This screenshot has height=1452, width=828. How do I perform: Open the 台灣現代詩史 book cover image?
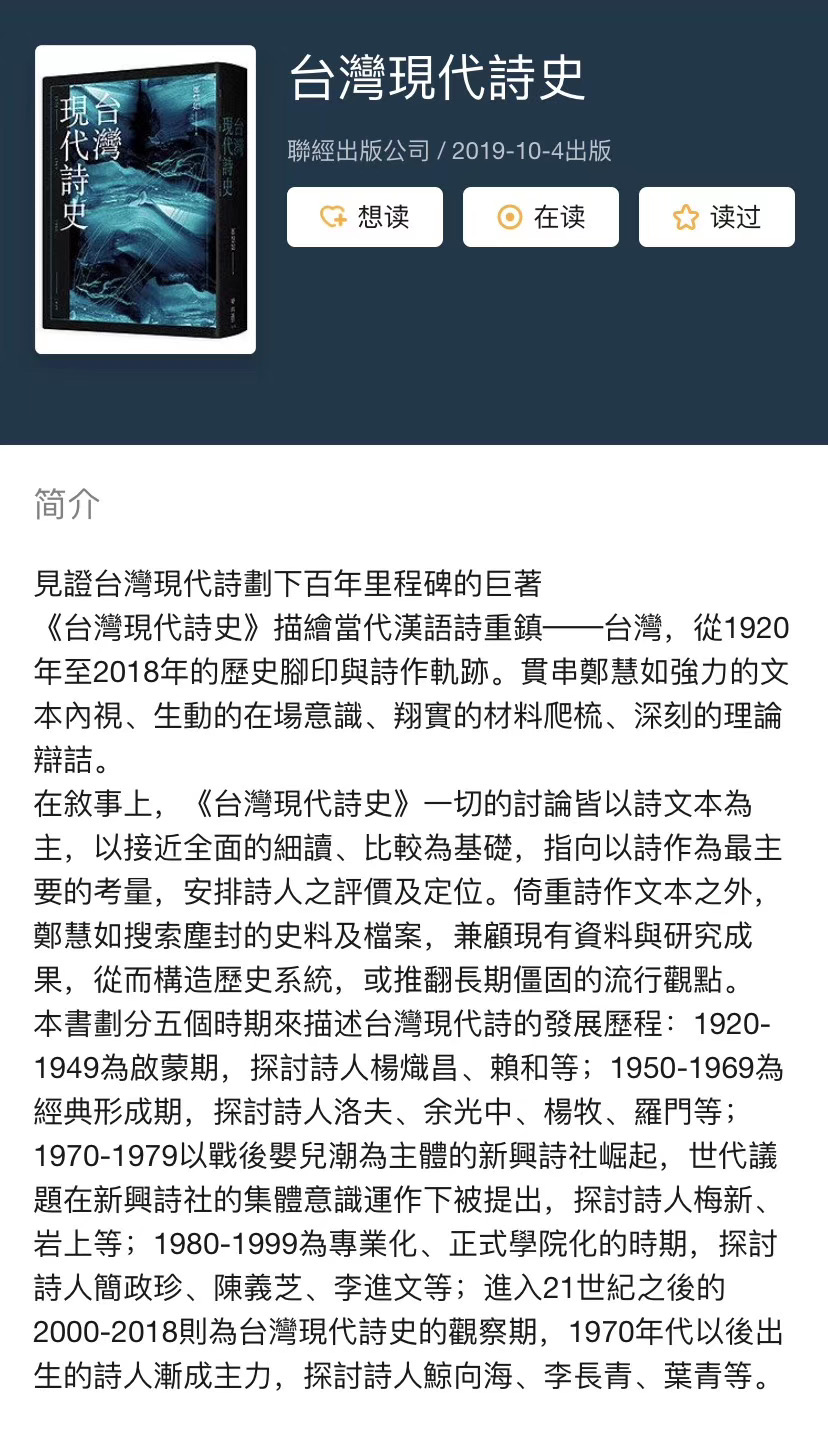(x=145, y=200)
